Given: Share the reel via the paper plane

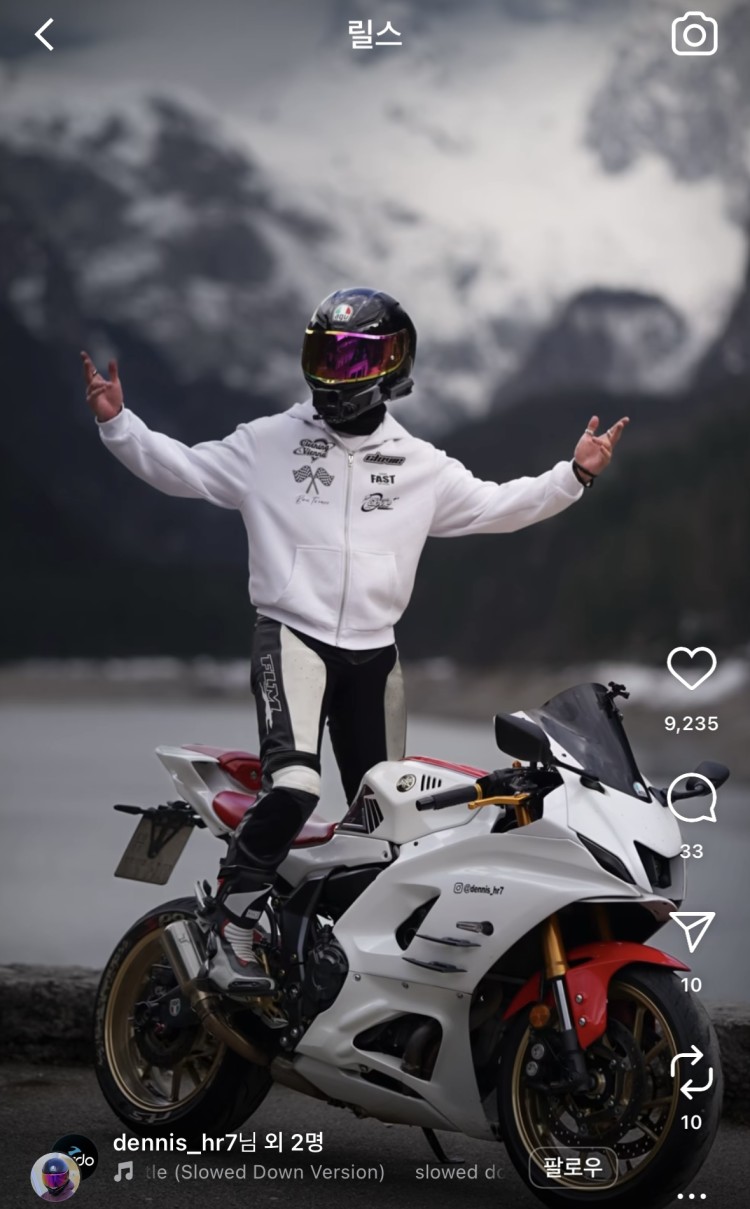Looking at the screenshot, I should tap(692, 932).
